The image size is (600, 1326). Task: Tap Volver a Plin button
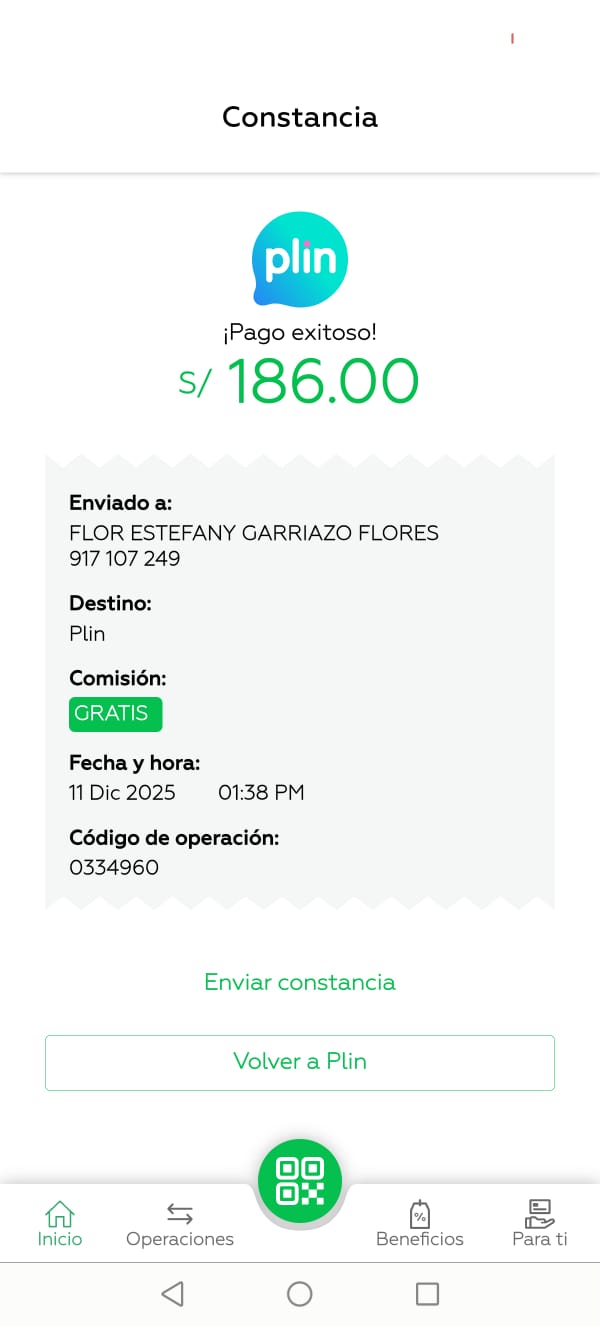(x=300, y=1062)
